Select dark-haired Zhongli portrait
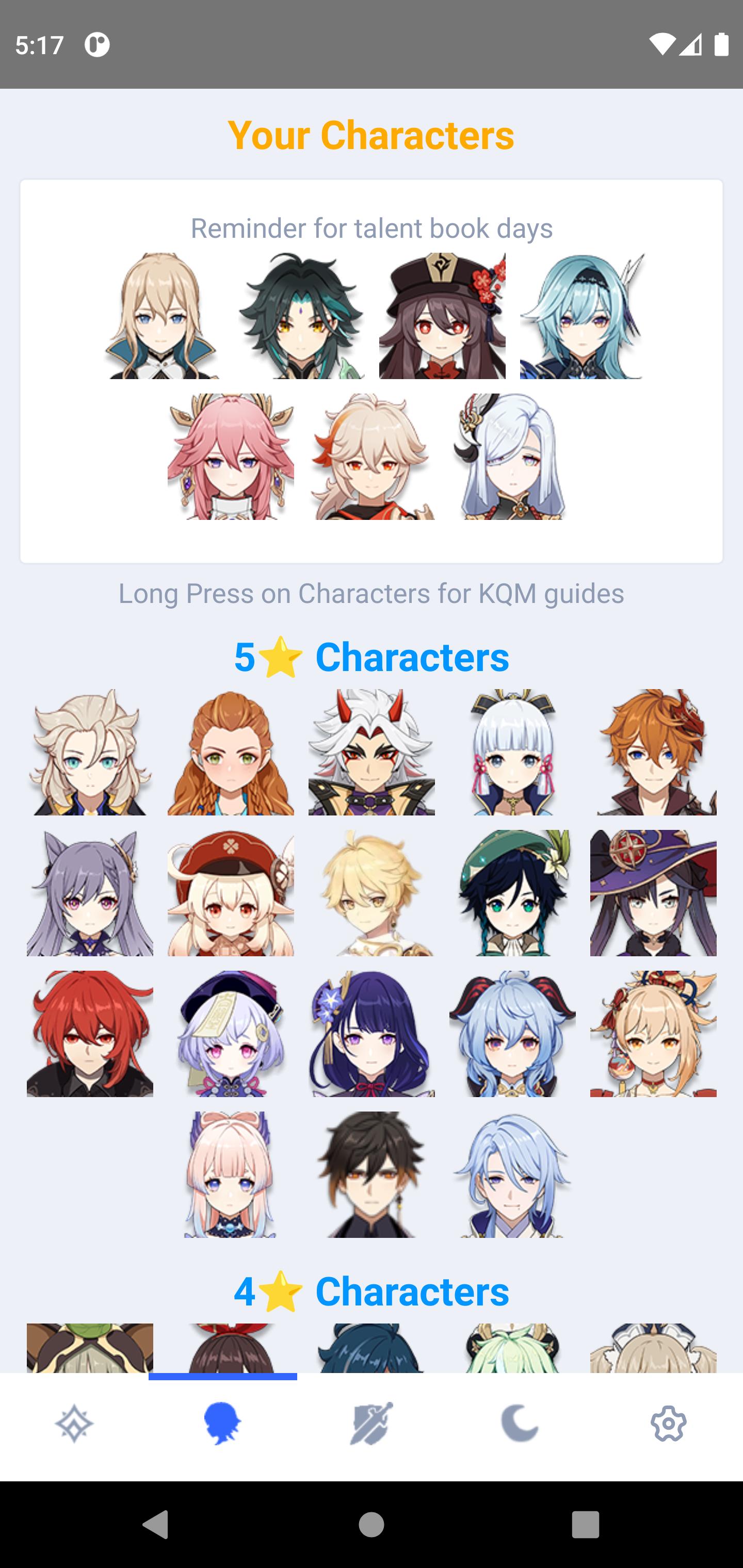 [x=372, y=1175]
